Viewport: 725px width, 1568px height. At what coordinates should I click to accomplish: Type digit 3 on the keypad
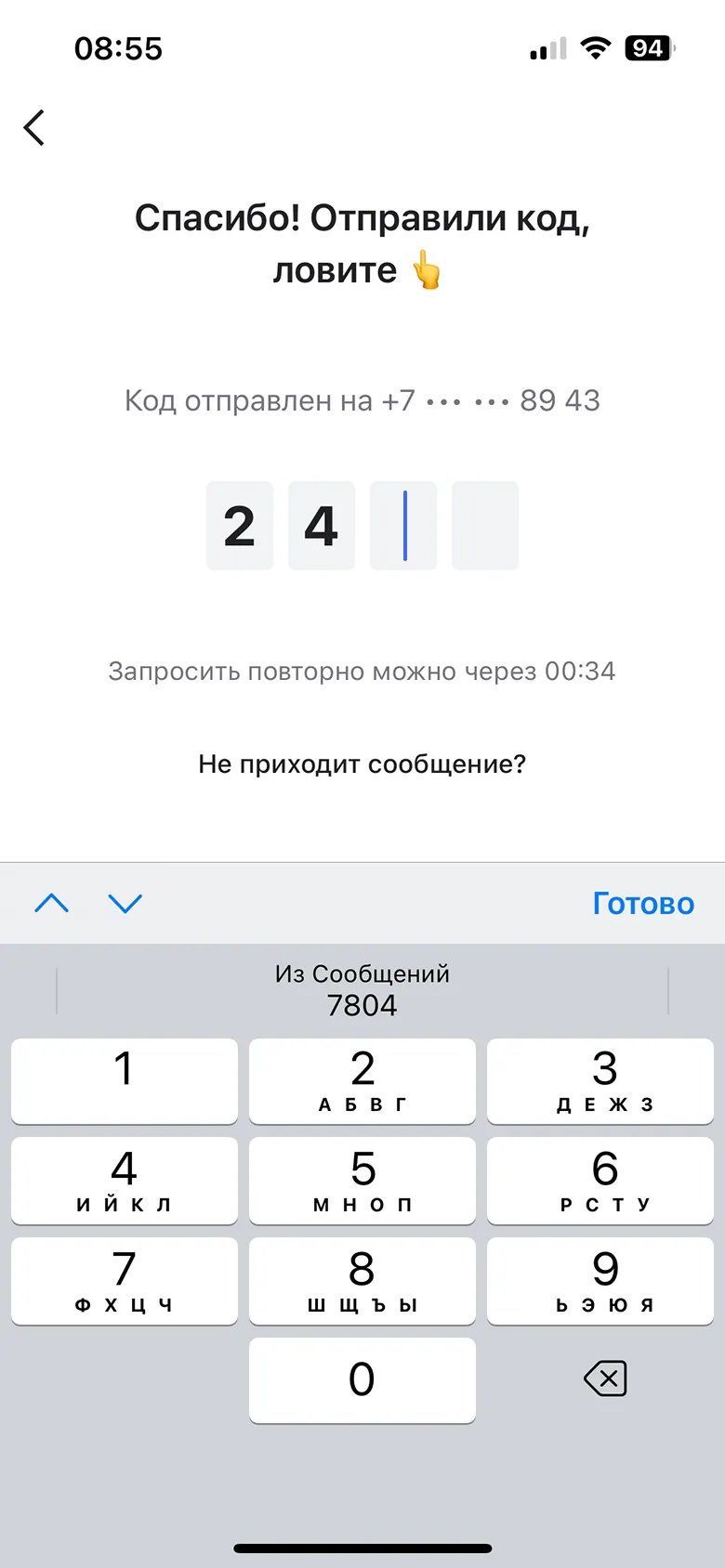tap(600, 1081)
